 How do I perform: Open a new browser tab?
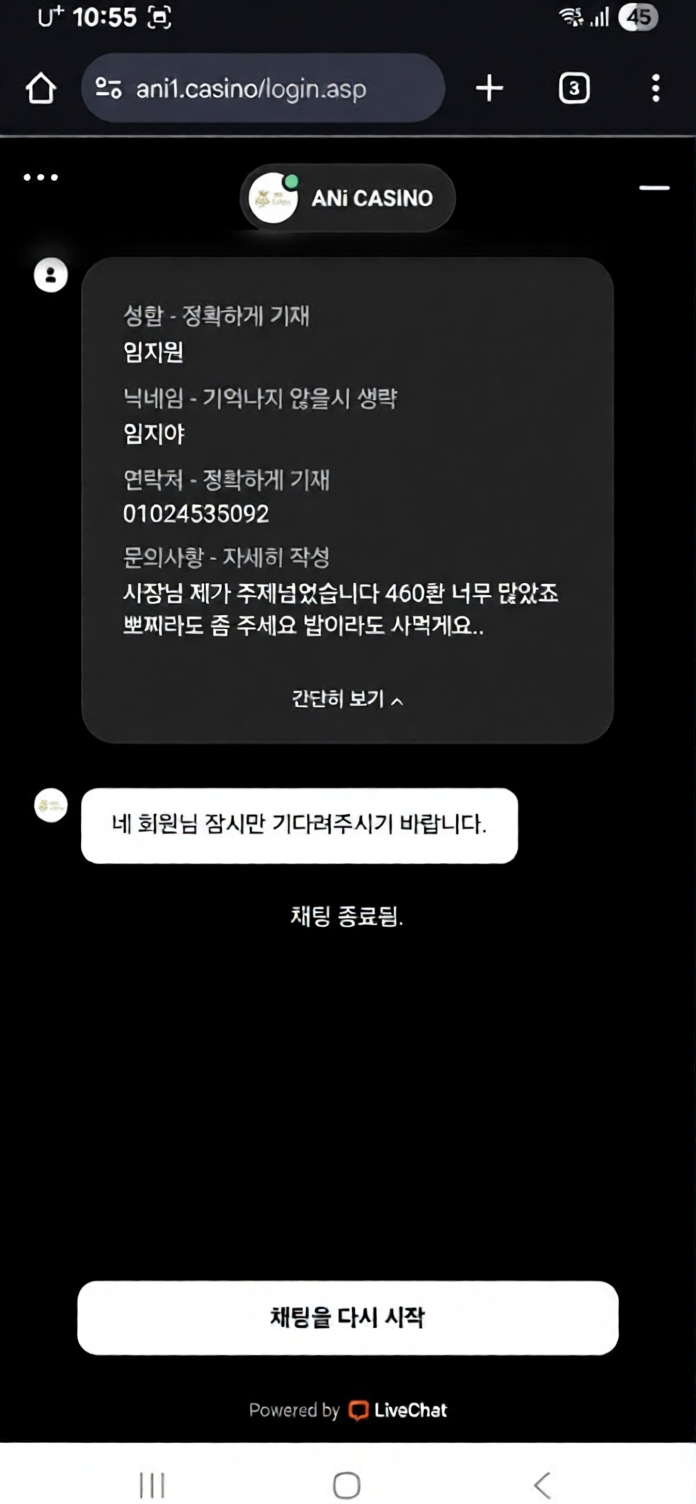[x=488, y=89]
